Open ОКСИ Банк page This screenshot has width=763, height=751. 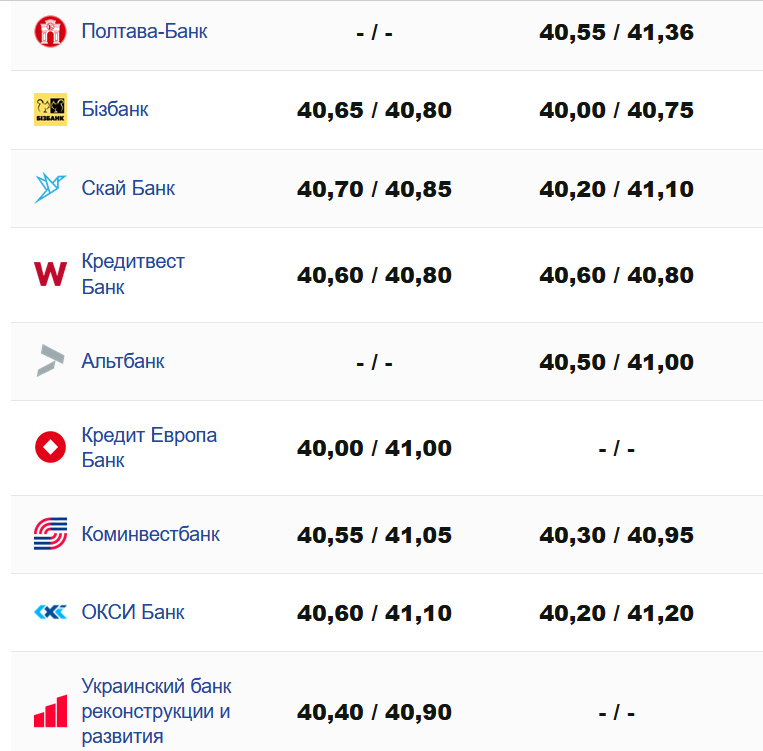(132, 612)
